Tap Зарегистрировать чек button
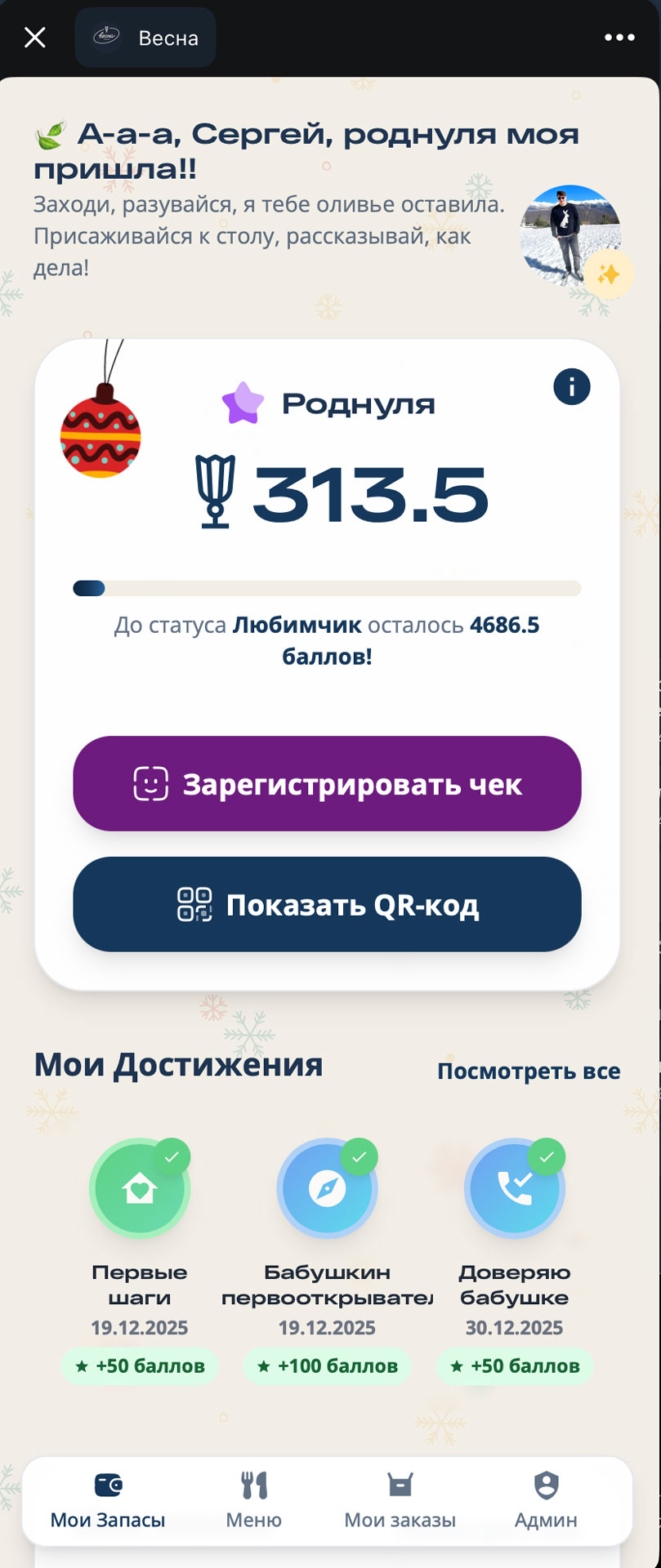This screenshot has width=661, height=1568. tap(327, 784)
